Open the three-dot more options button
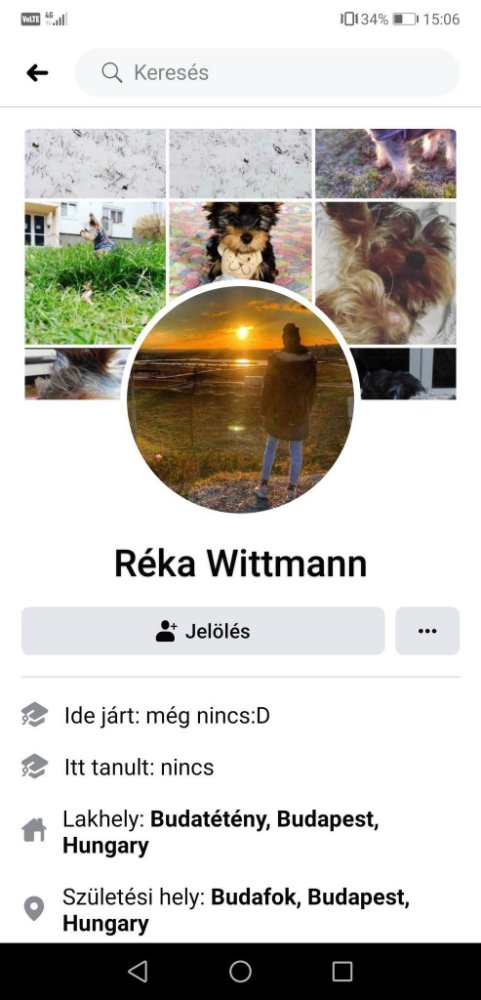The width and height of the screenshot is (481, 1000). 427,631
